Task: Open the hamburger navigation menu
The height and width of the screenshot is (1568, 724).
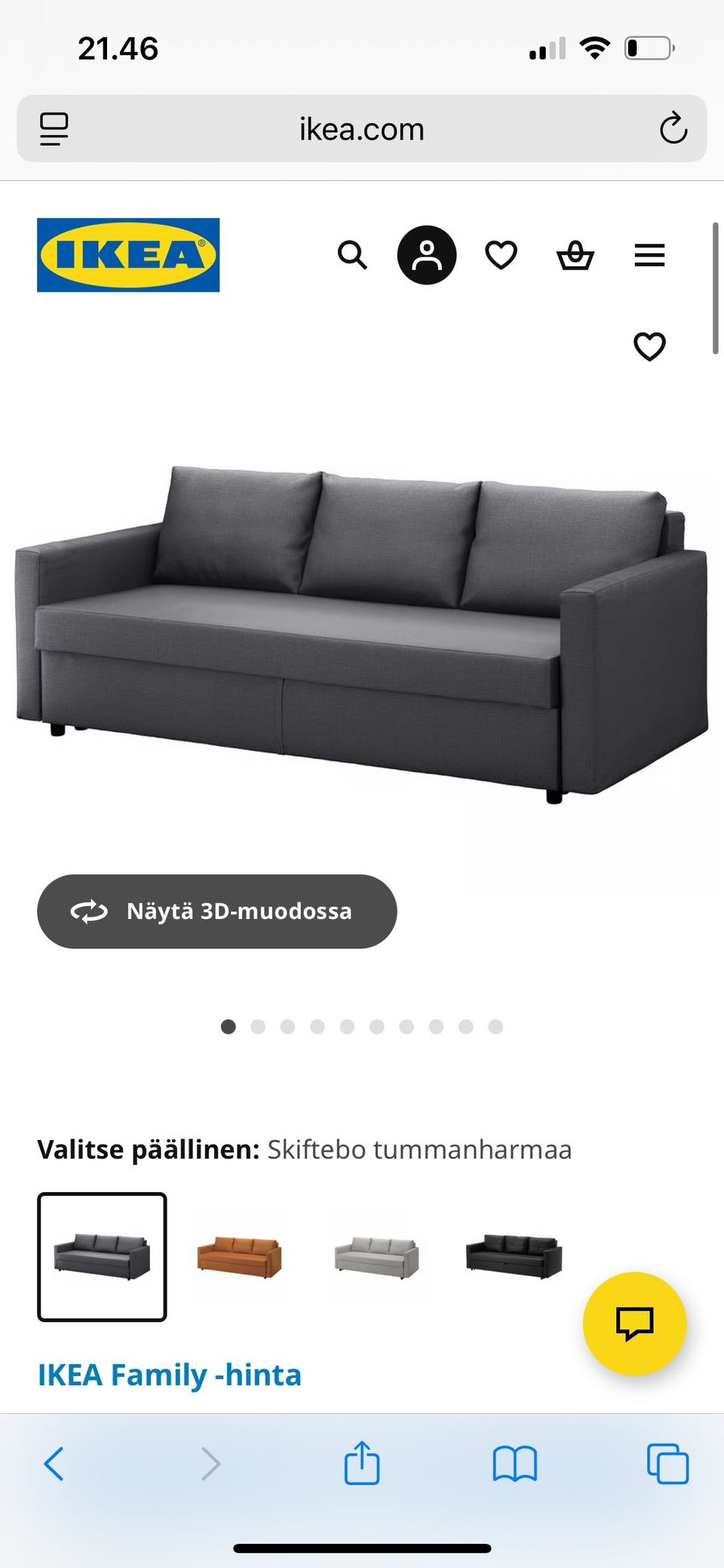Action: (x=649, y=256)
